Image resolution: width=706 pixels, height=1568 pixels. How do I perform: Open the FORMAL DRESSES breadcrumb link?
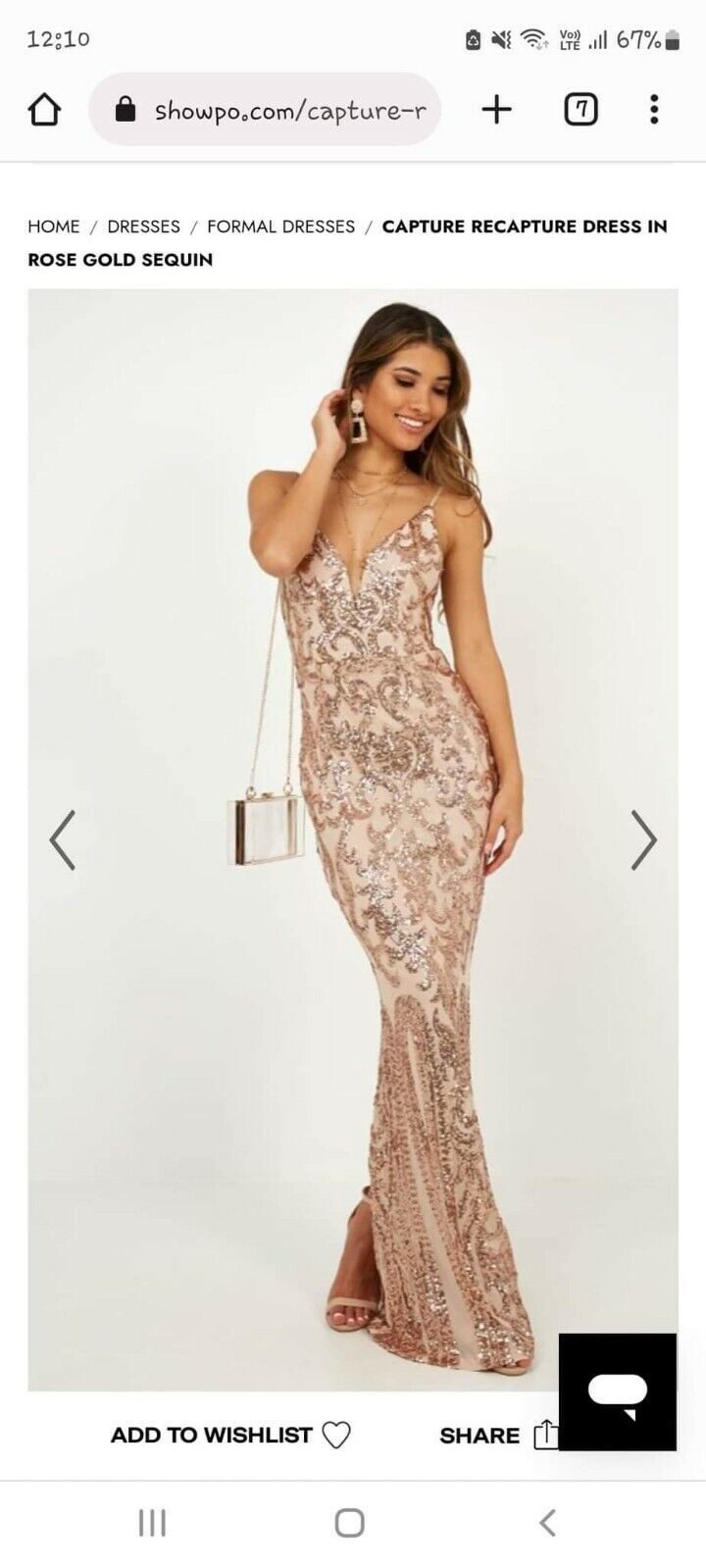(x=280, y=227)
